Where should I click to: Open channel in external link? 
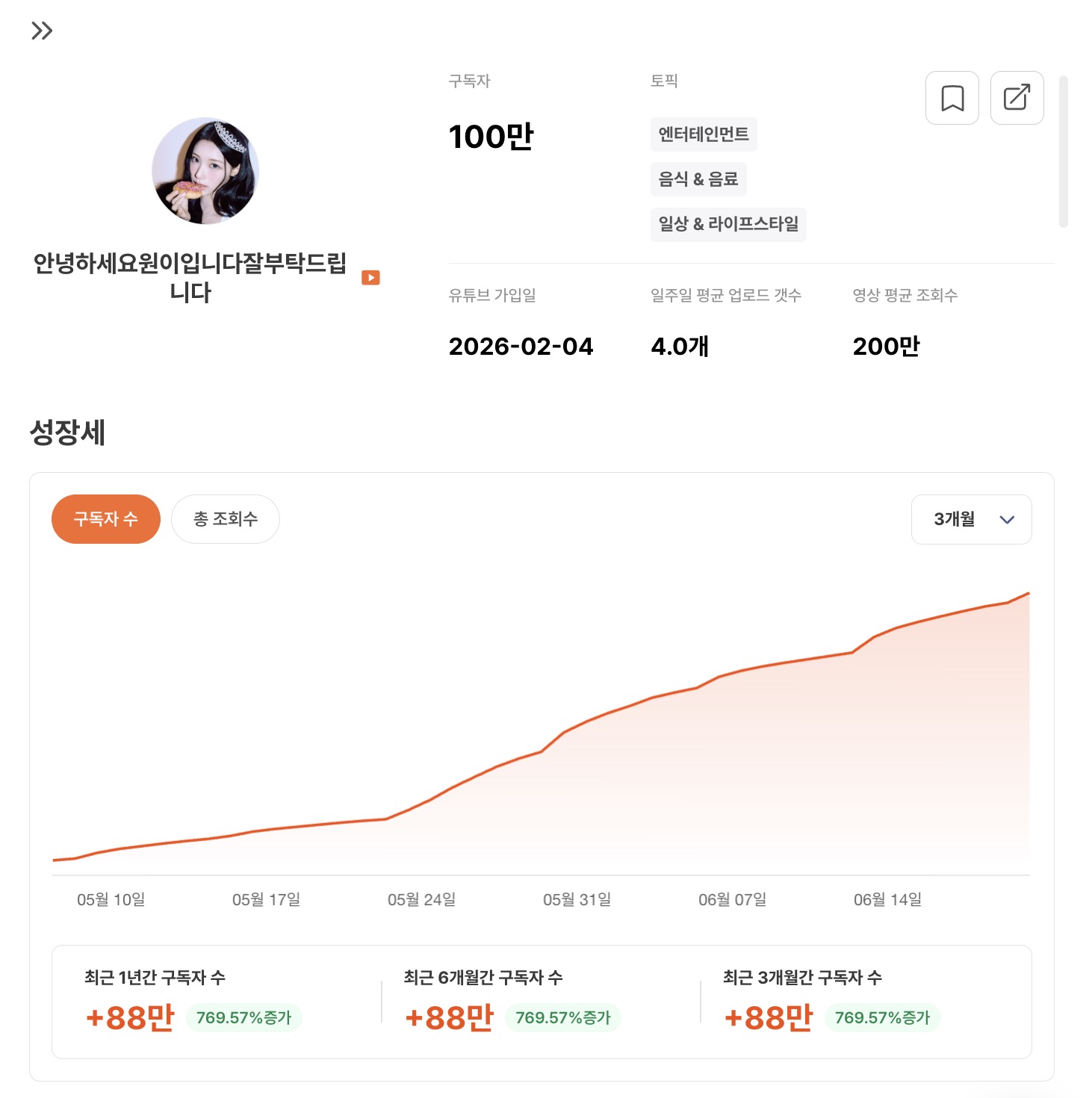[1017, 98]
